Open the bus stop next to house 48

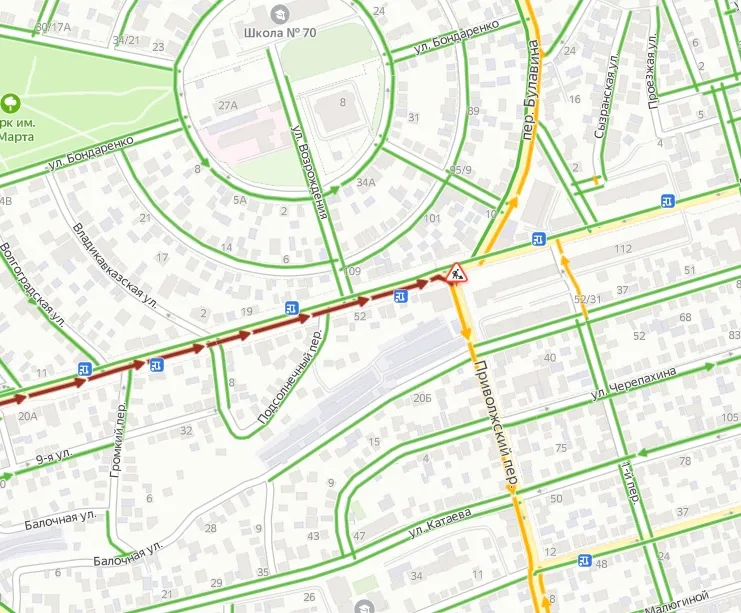coord(583,562)
